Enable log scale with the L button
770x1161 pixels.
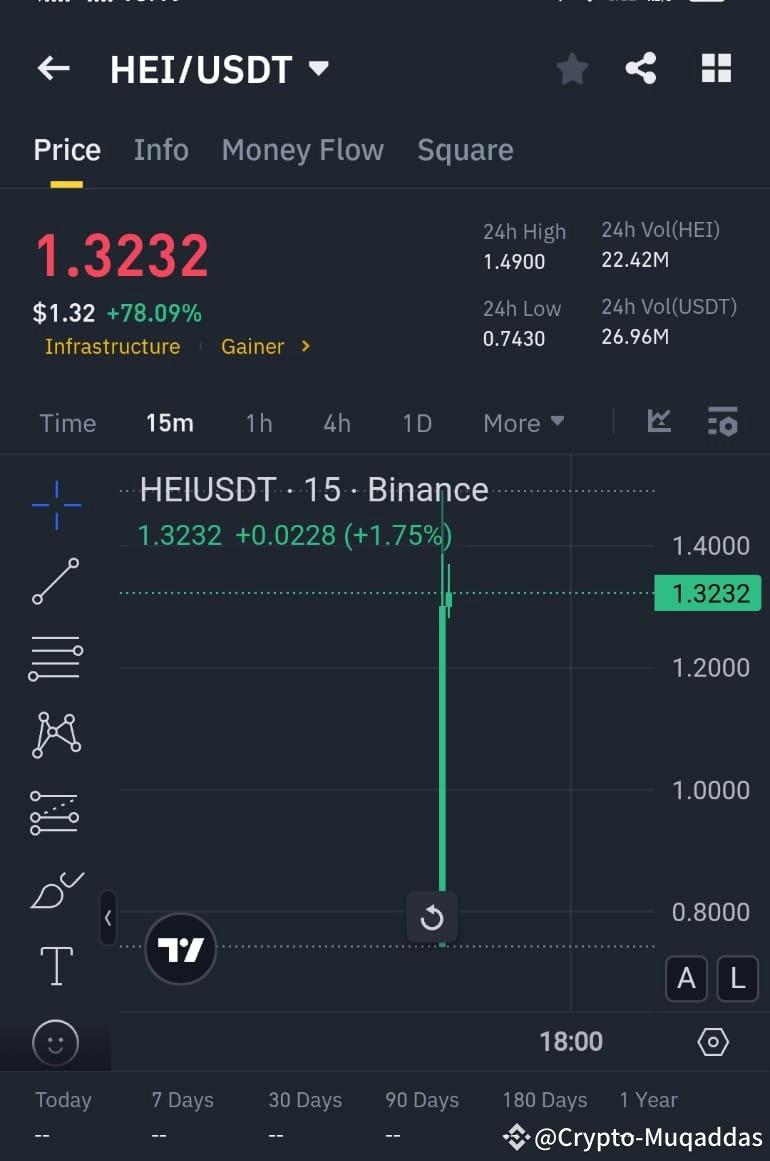[x=737, y=979]
